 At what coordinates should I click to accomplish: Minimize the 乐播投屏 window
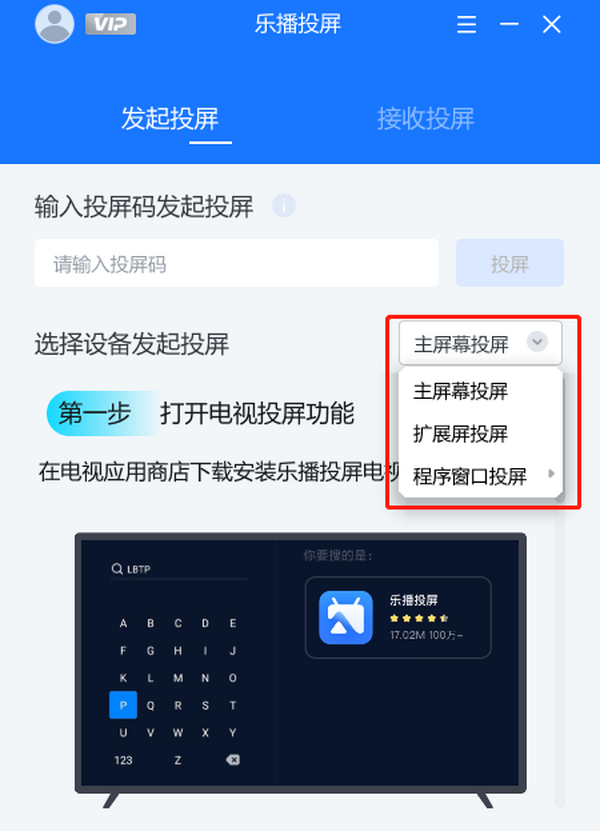pos(509,25)
